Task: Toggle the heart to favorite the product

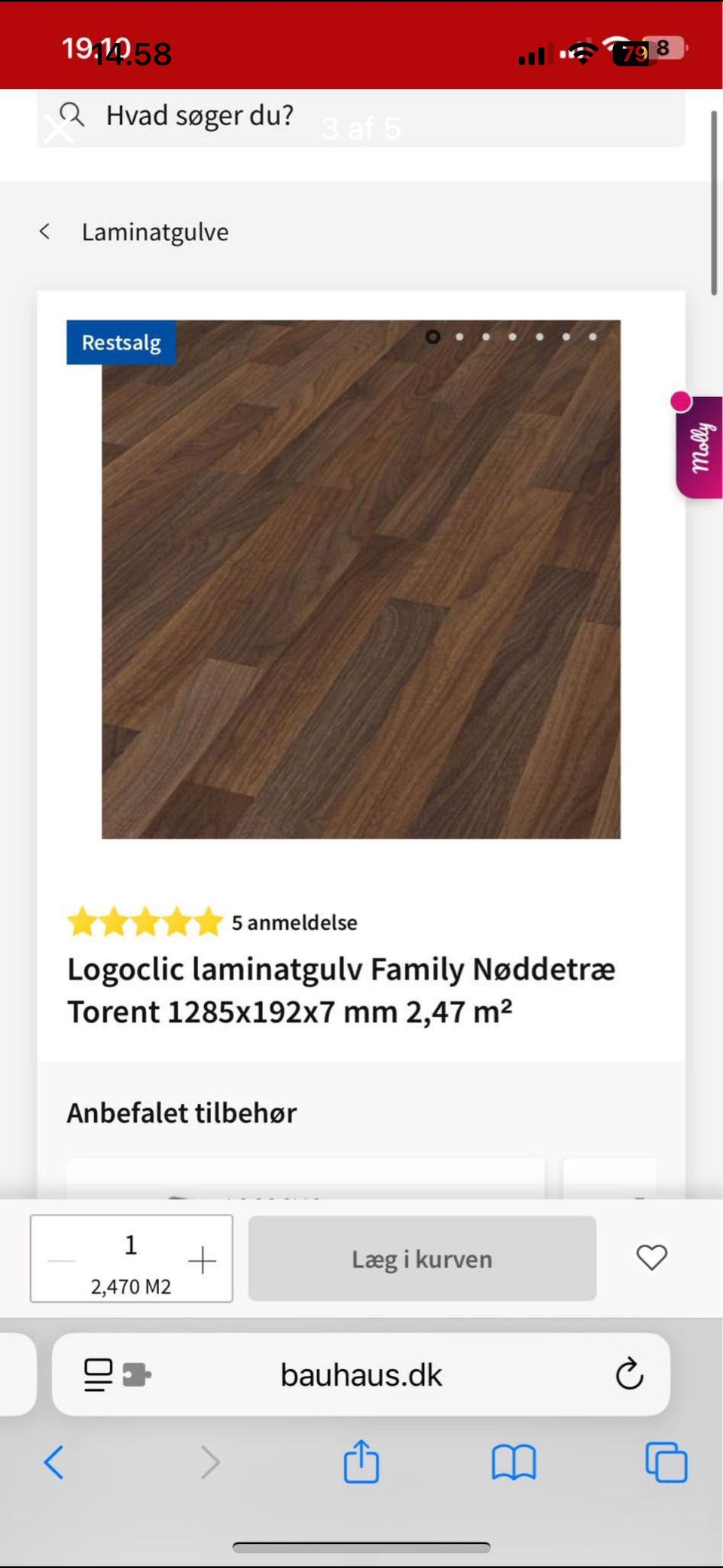Action: [x=651, y=1257]
